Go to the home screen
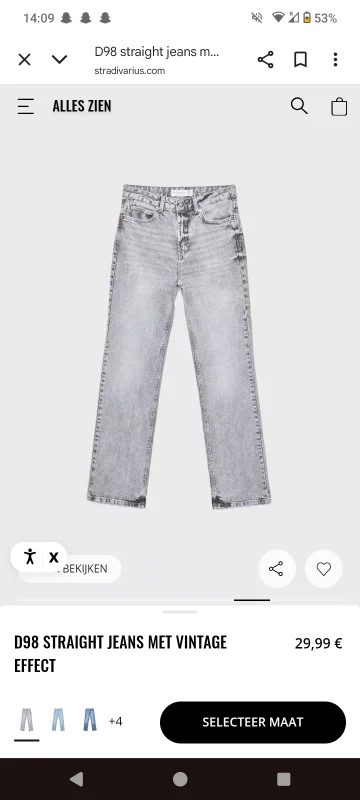The height and width of the screenshot is (800, 360). 180,779
